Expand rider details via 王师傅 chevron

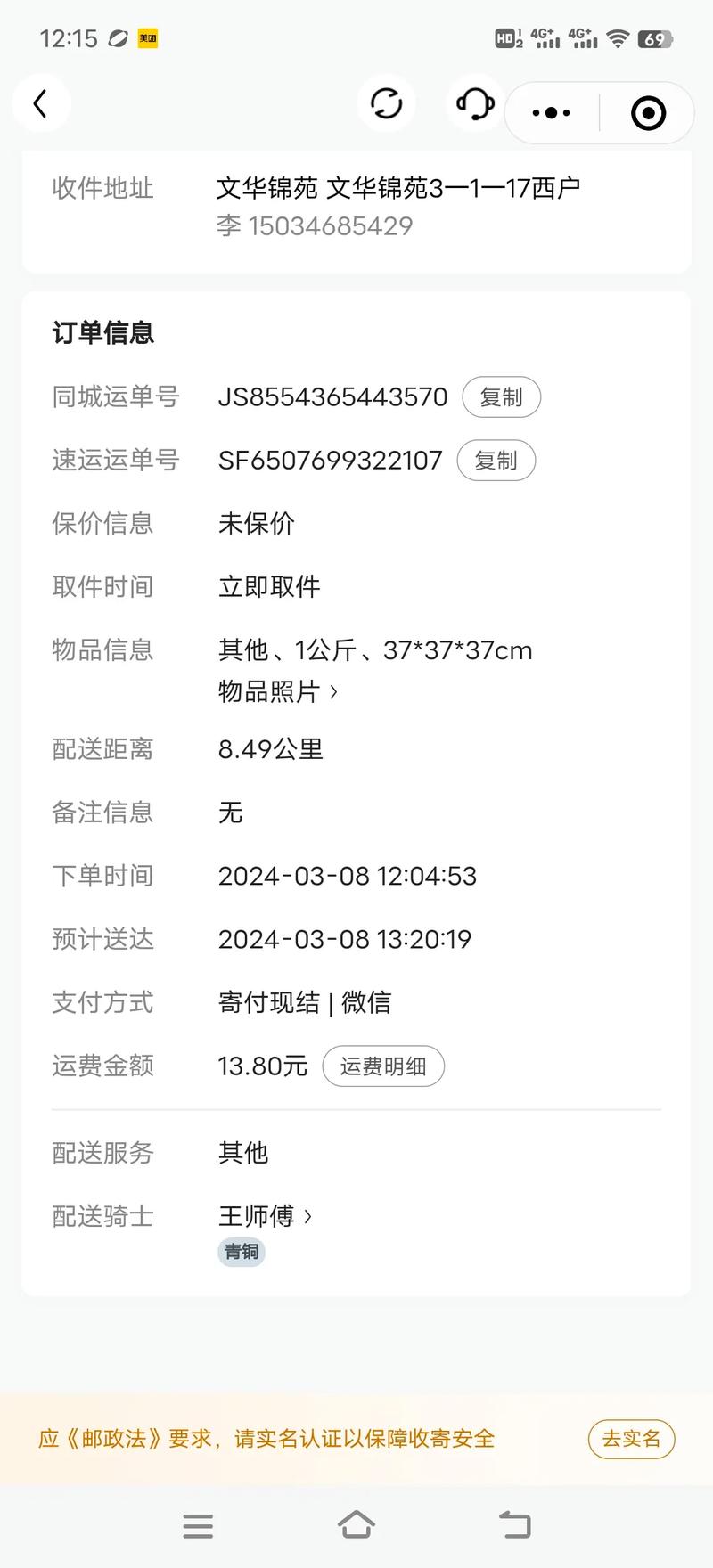[265, 1215]
